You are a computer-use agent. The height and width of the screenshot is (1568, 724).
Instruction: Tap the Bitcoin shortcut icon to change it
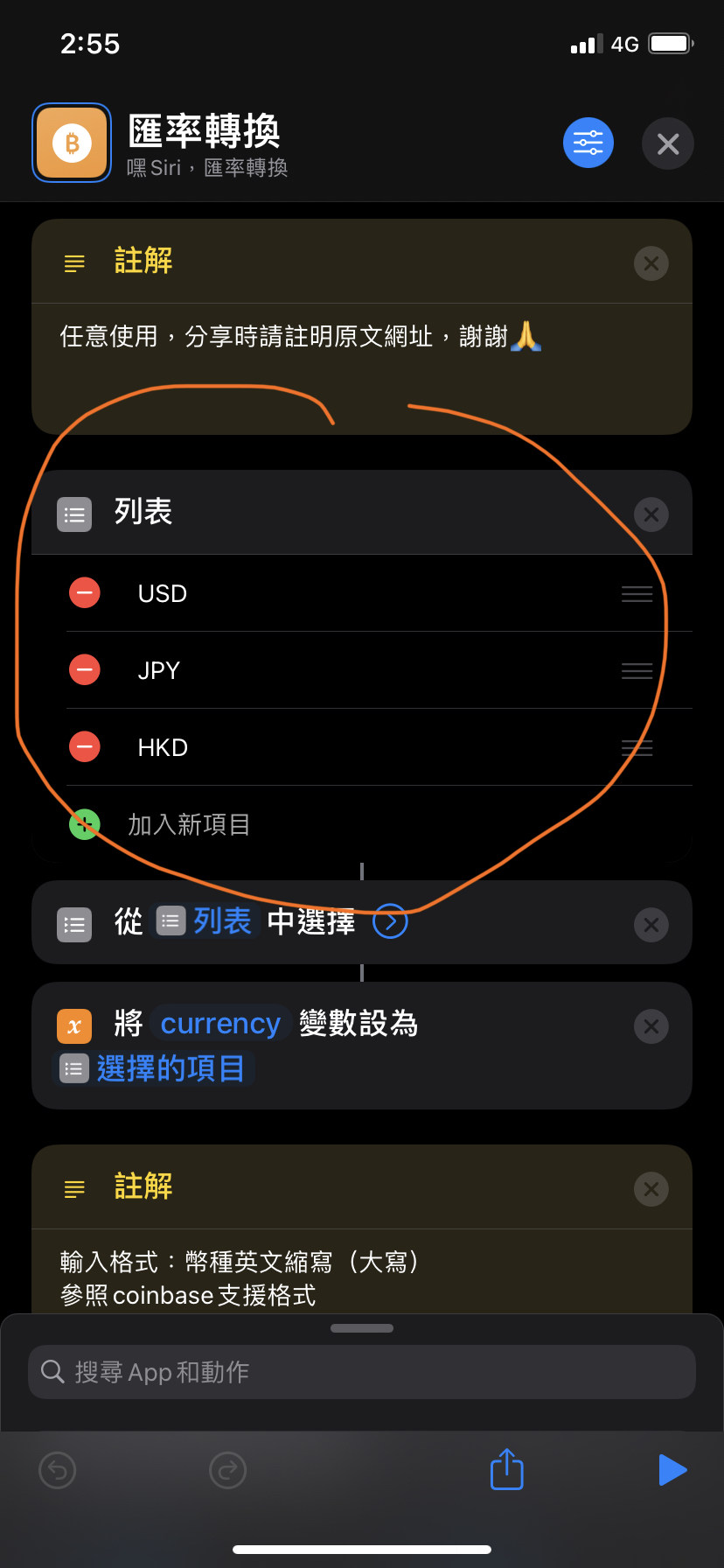click(71, 143)
